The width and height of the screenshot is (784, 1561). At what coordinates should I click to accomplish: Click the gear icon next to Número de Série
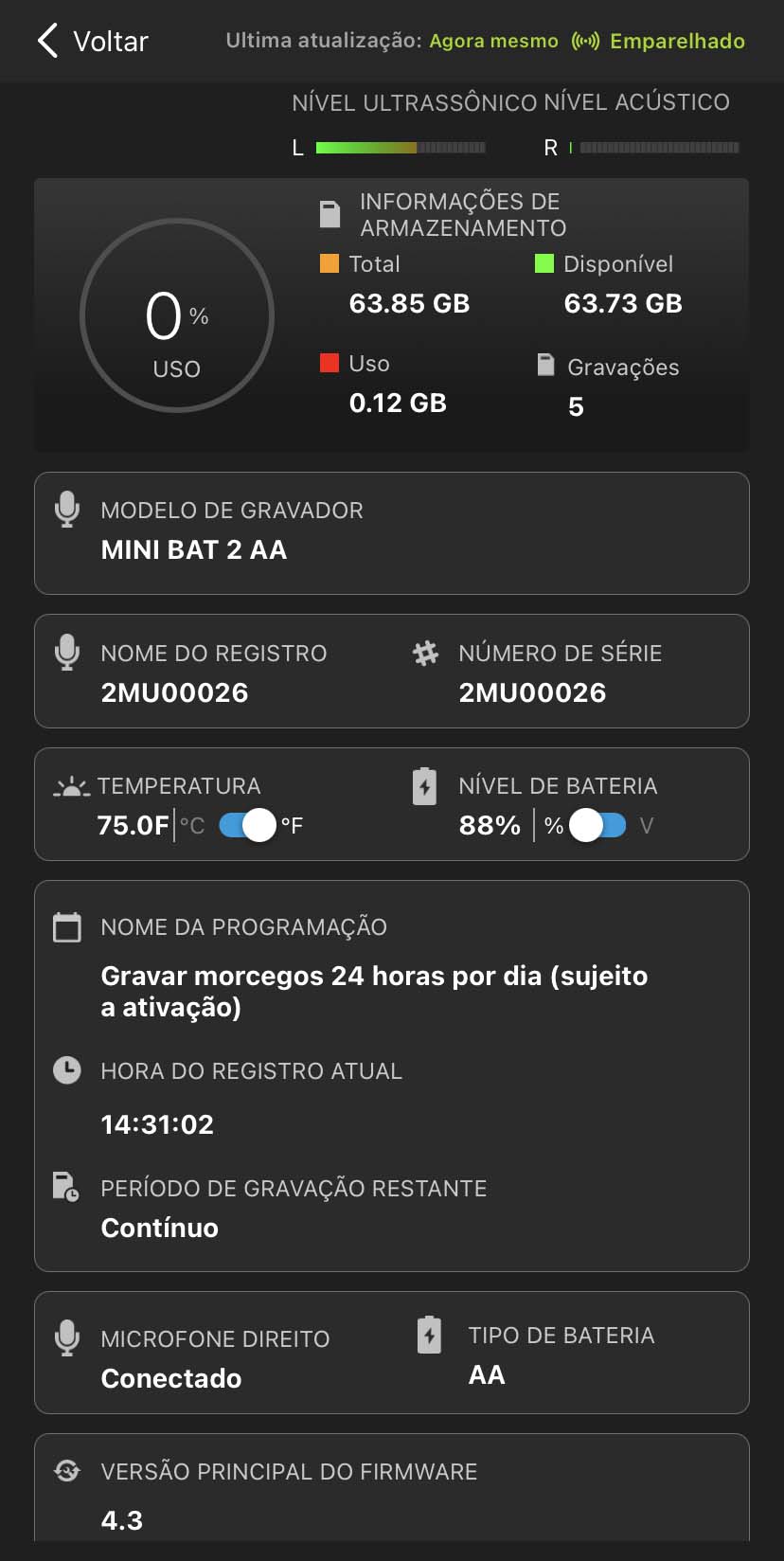pos(425,653)
